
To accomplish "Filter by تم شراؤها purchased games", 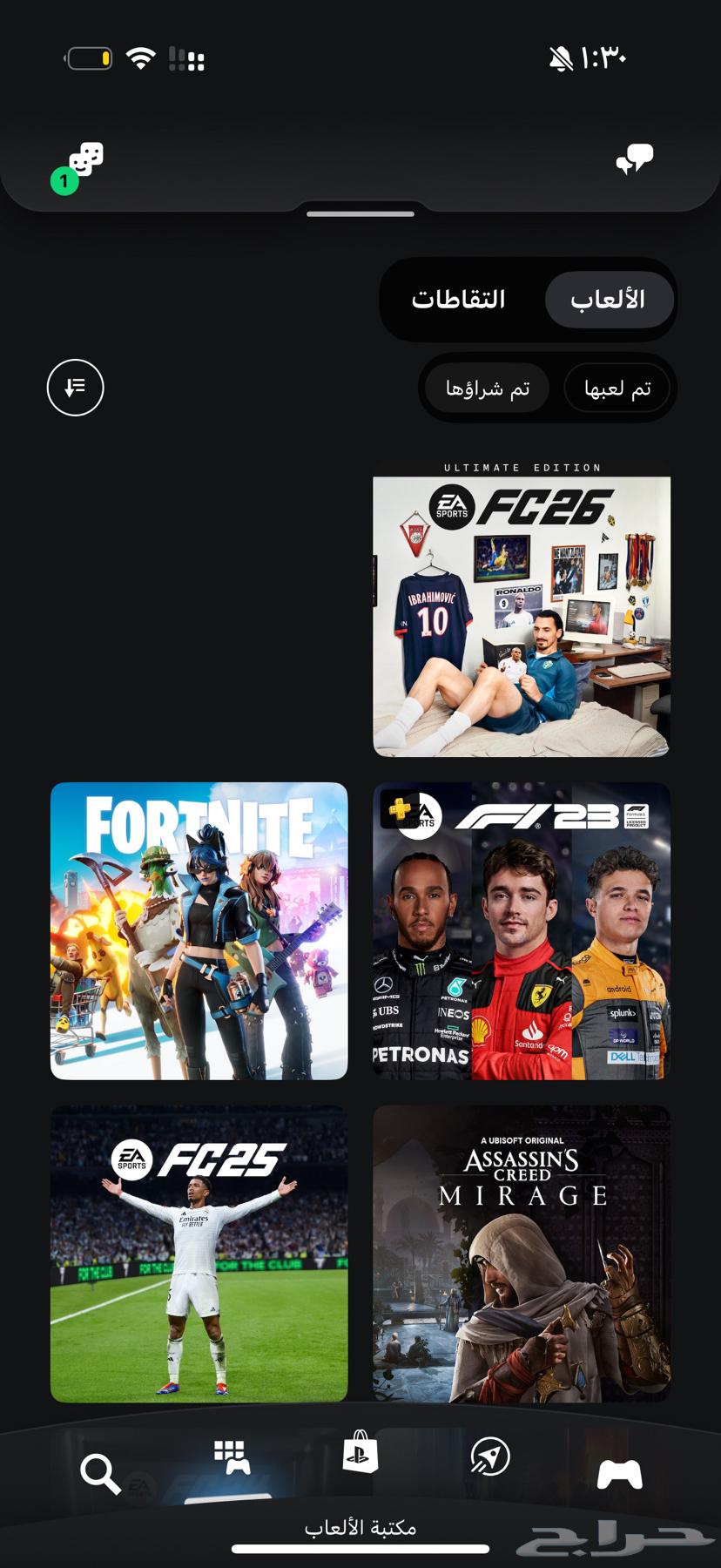I will pos(488,388).
